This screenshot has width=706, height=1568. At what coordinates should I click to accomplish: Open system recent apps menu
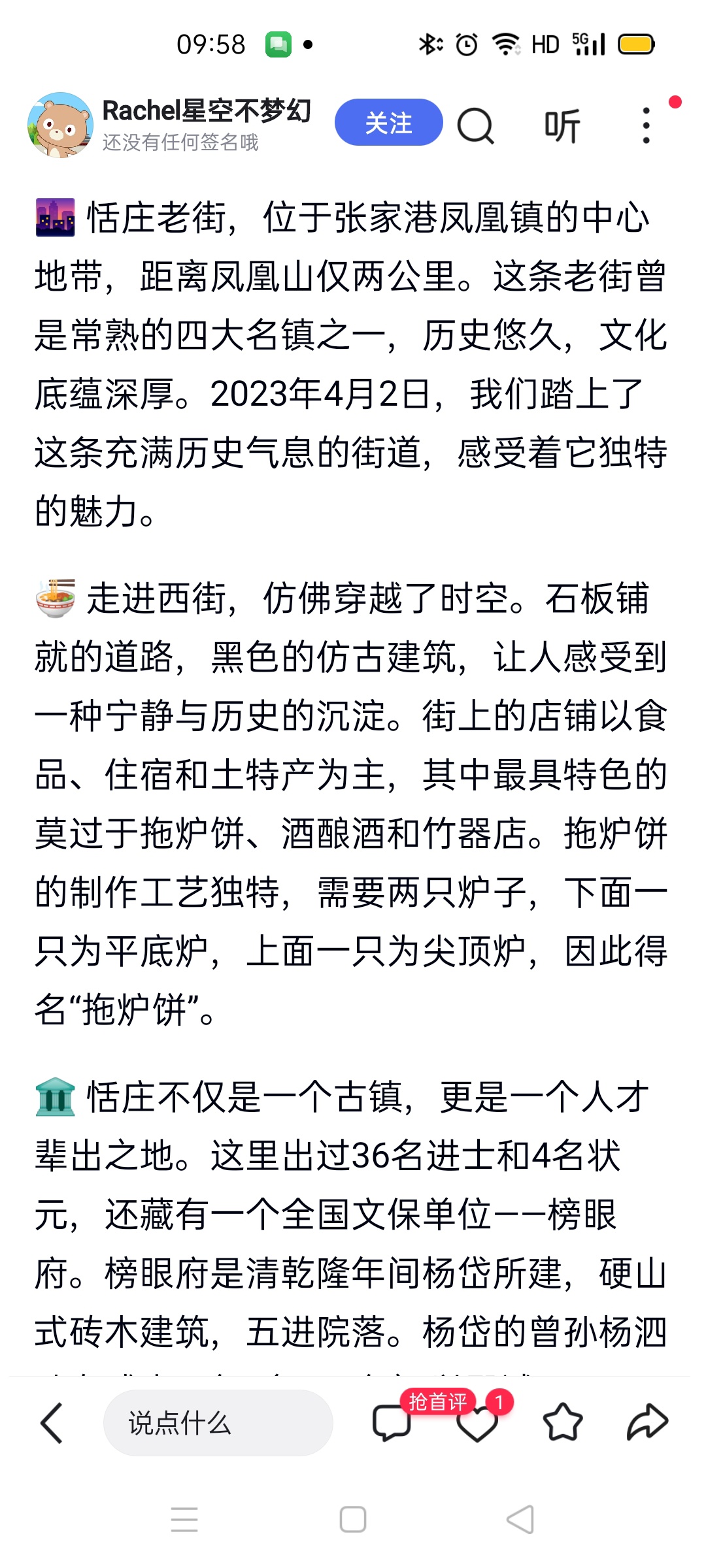point(184,1519)
